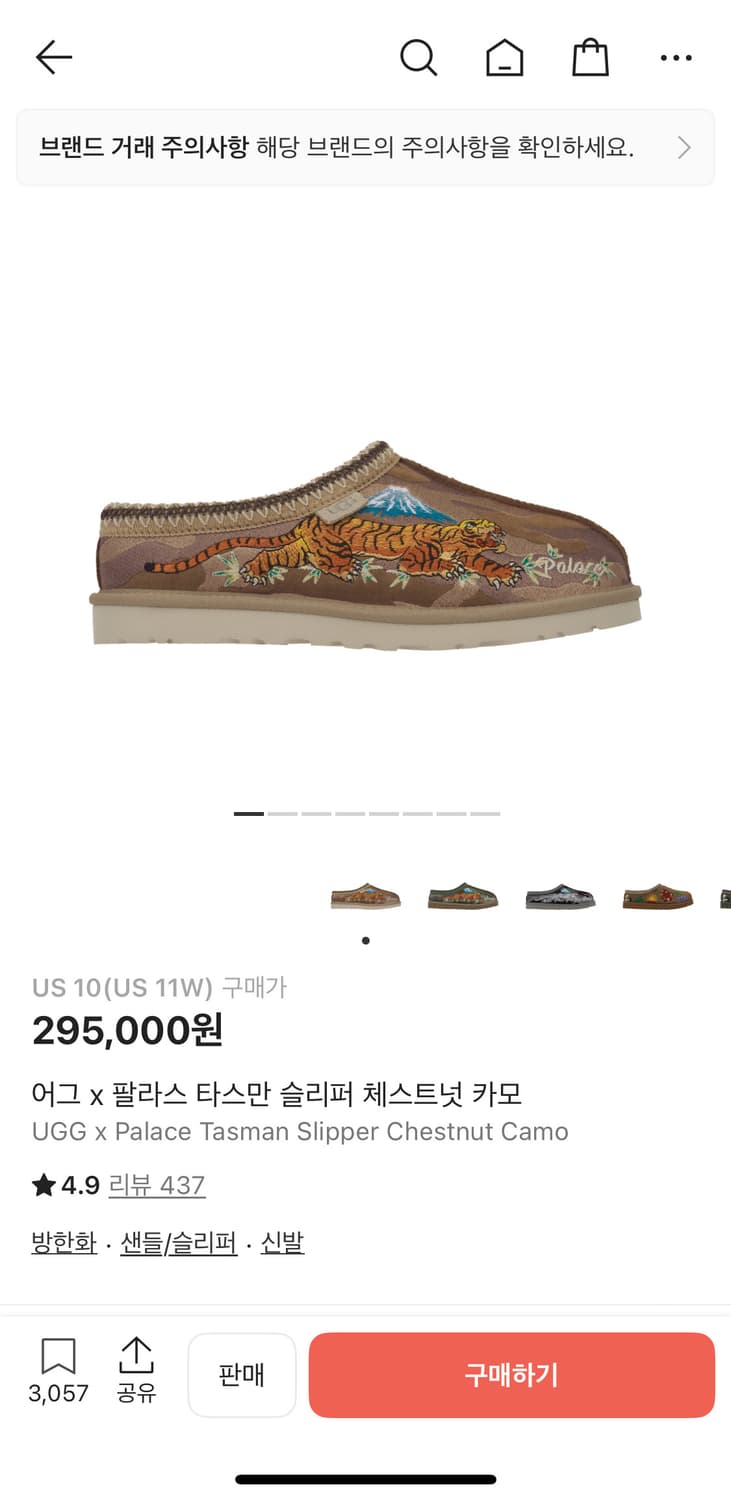Tap the star icon beside 4.9 rating
Screen dimensions: 731x1500
pyautogui.click(x=41, y=1185)
